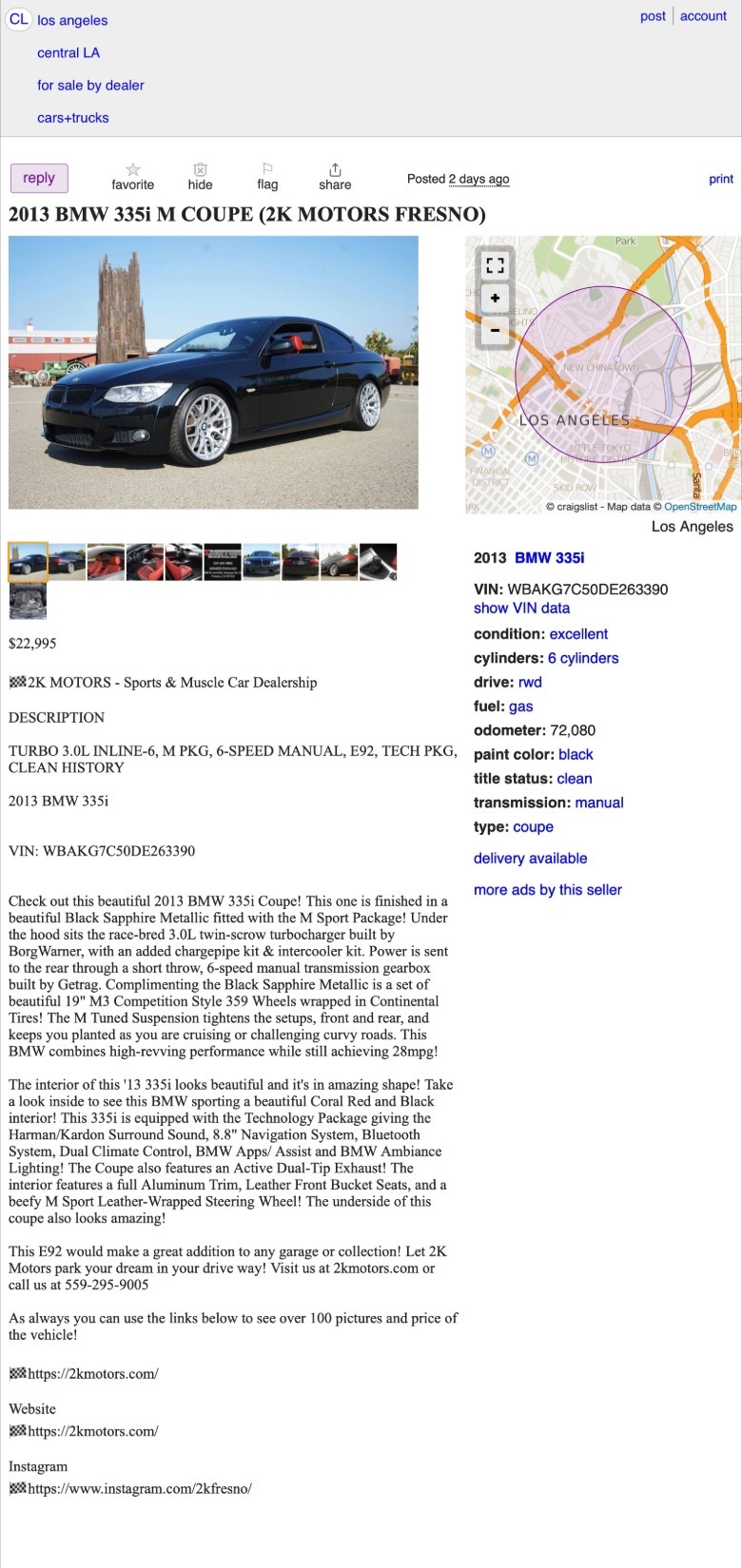Browse the cars+trucks category
This screenshot has width=742, height=1568.
click(73, 118)
